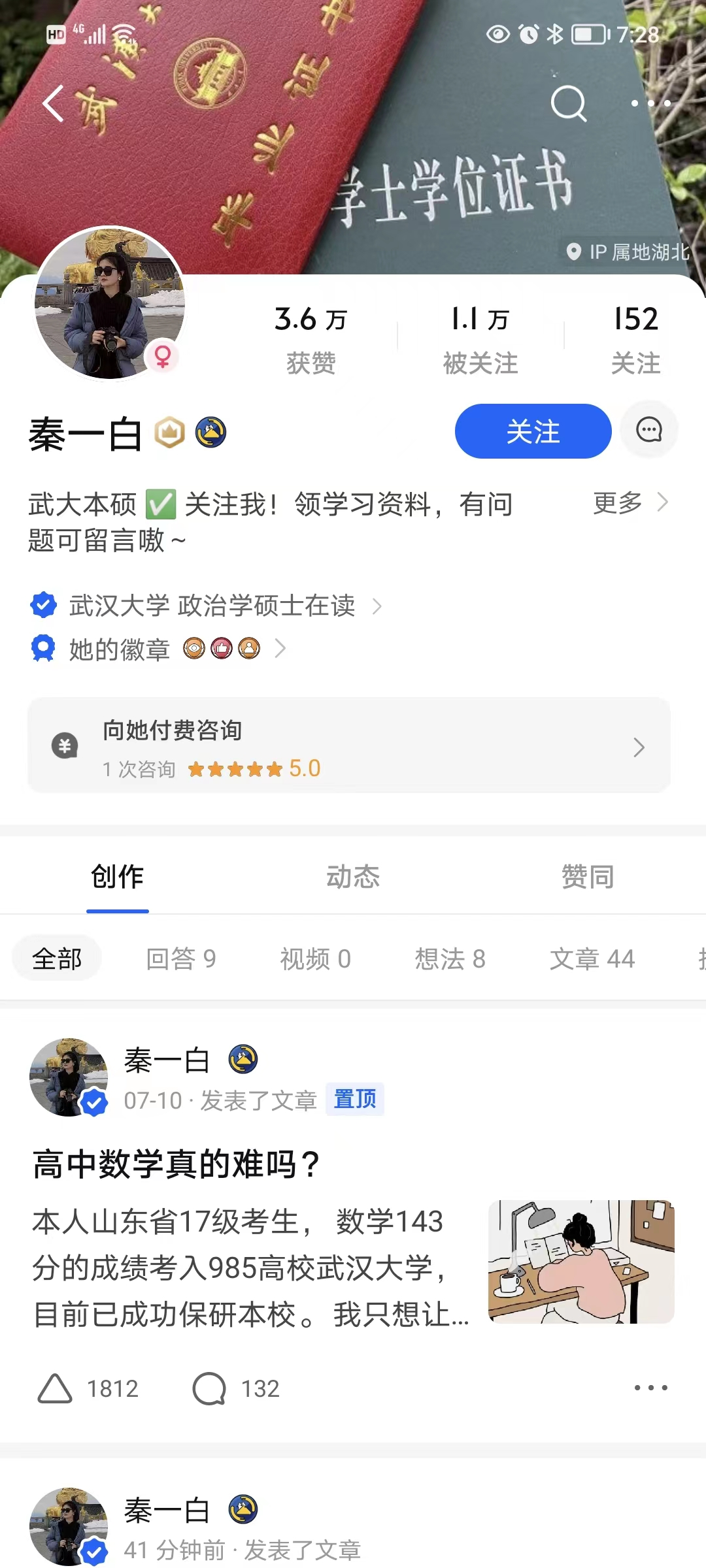The image size is (706, 1568).
Task: Follow 秦一白 with the blue 关注 button
Action: [533, 431]
